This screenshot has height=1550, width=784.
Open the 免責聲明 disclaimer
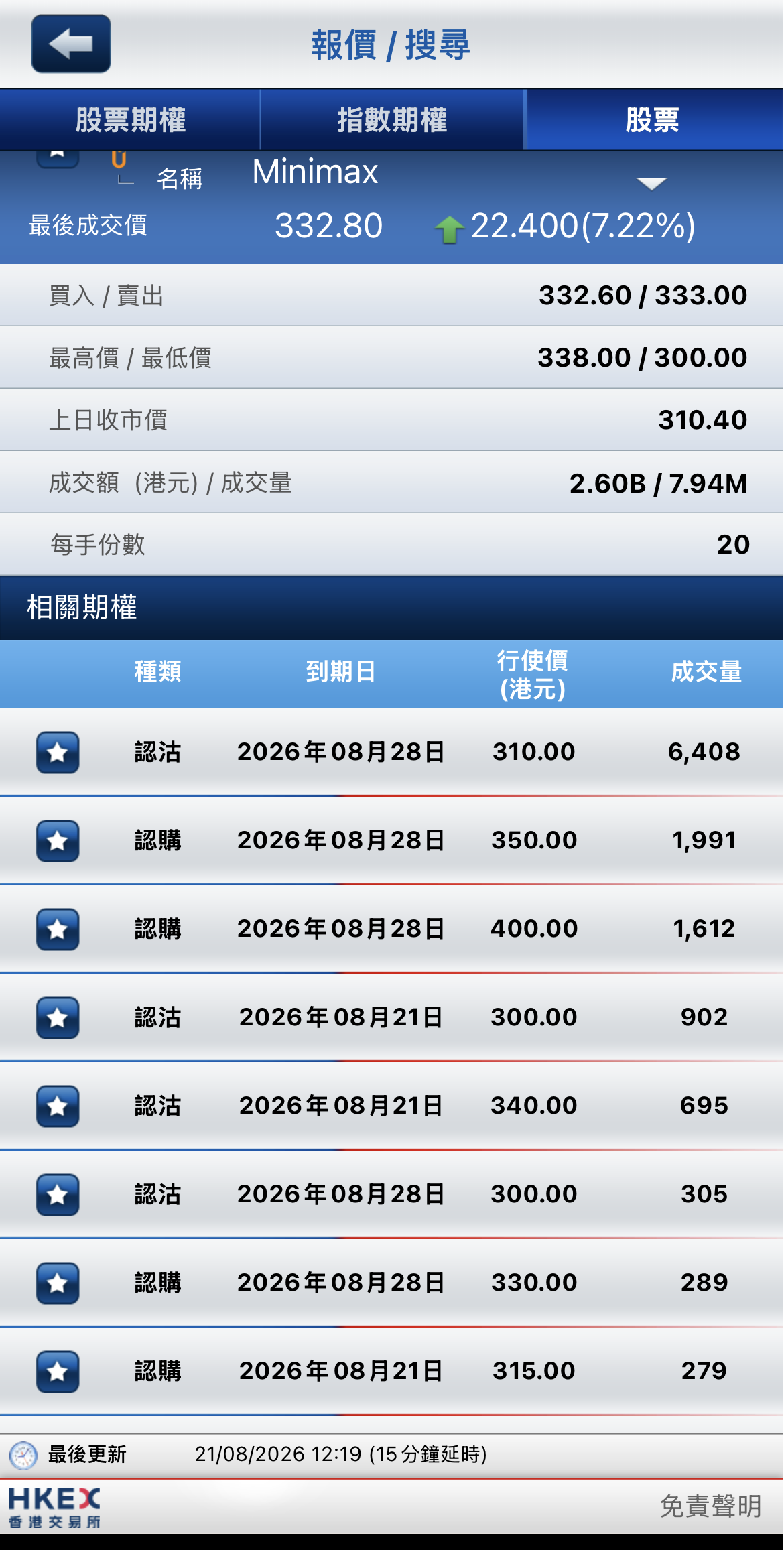tap(710, 1506)
